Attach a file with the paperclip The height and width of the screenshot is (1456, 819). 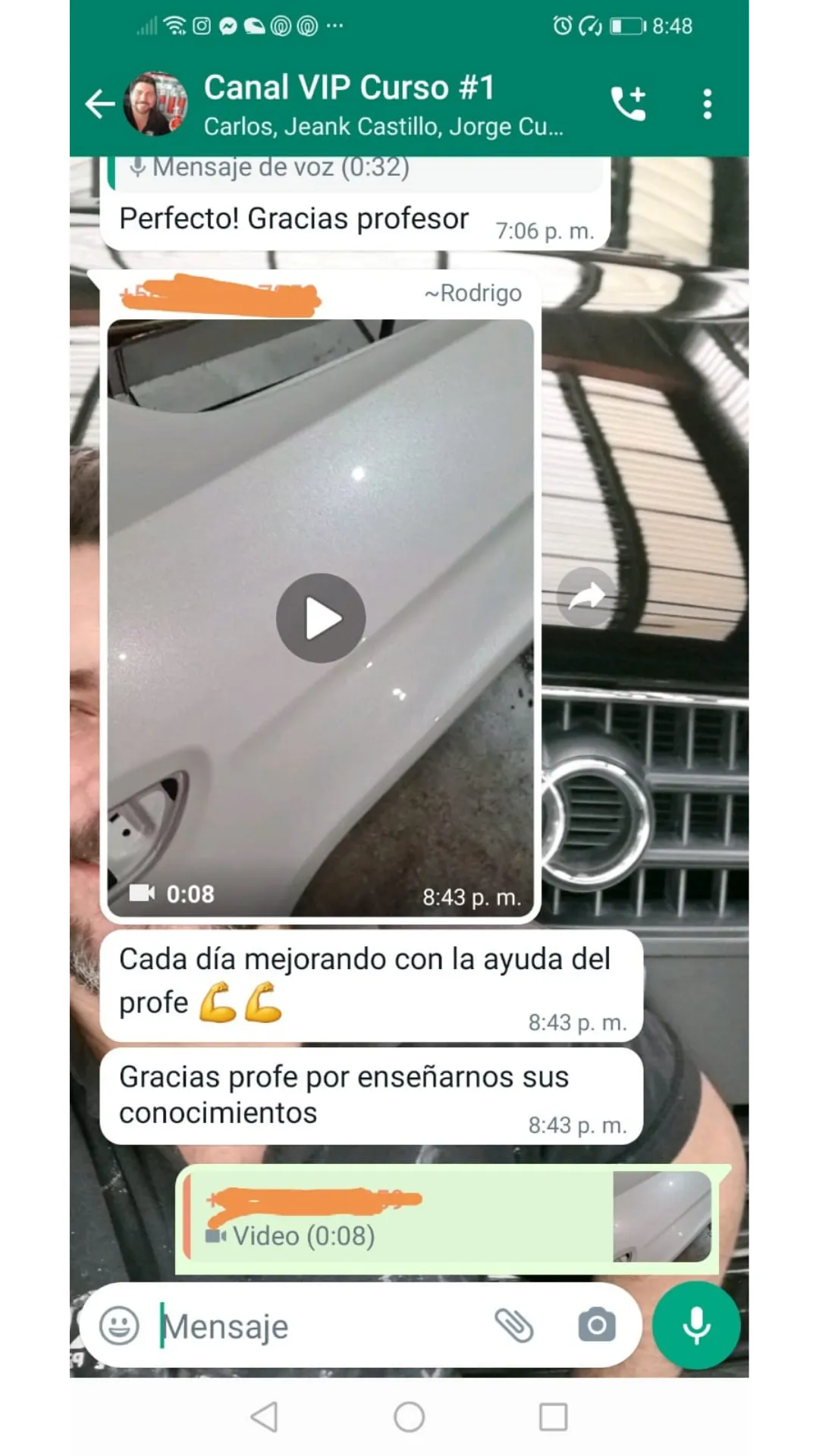[514, 1326]
